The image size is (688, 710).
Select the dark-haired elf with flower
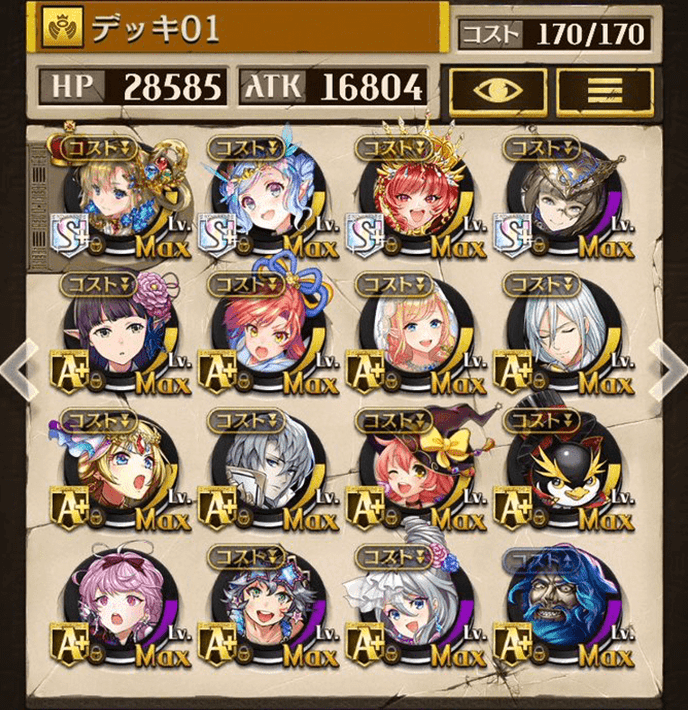tap(120, 332)
